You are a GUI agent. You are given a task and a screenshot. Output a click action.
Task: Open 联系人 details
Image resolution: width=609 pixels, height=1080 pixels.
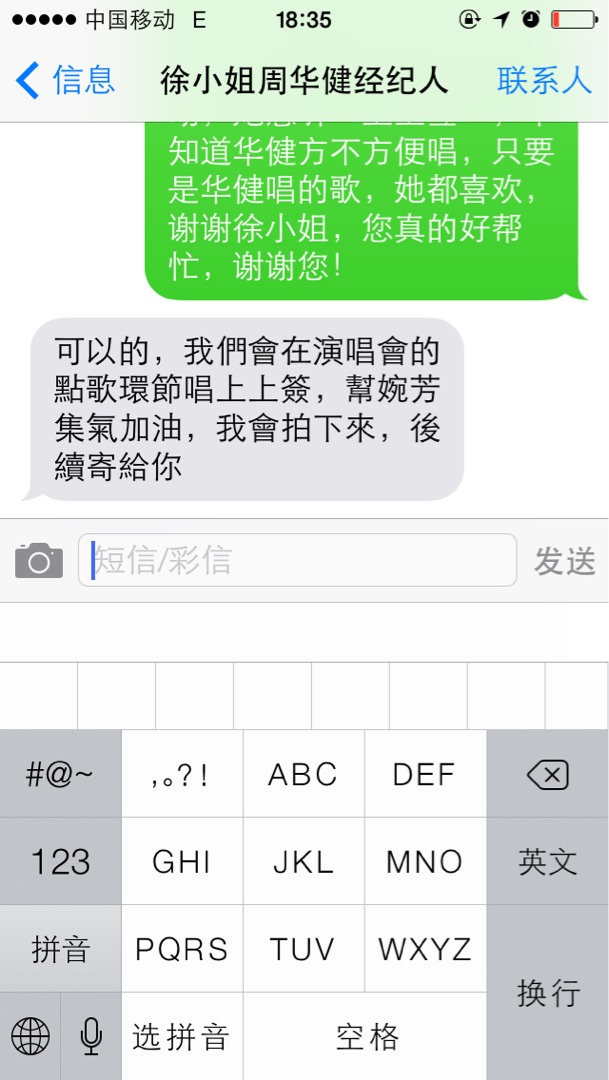(x=545, y=81)
